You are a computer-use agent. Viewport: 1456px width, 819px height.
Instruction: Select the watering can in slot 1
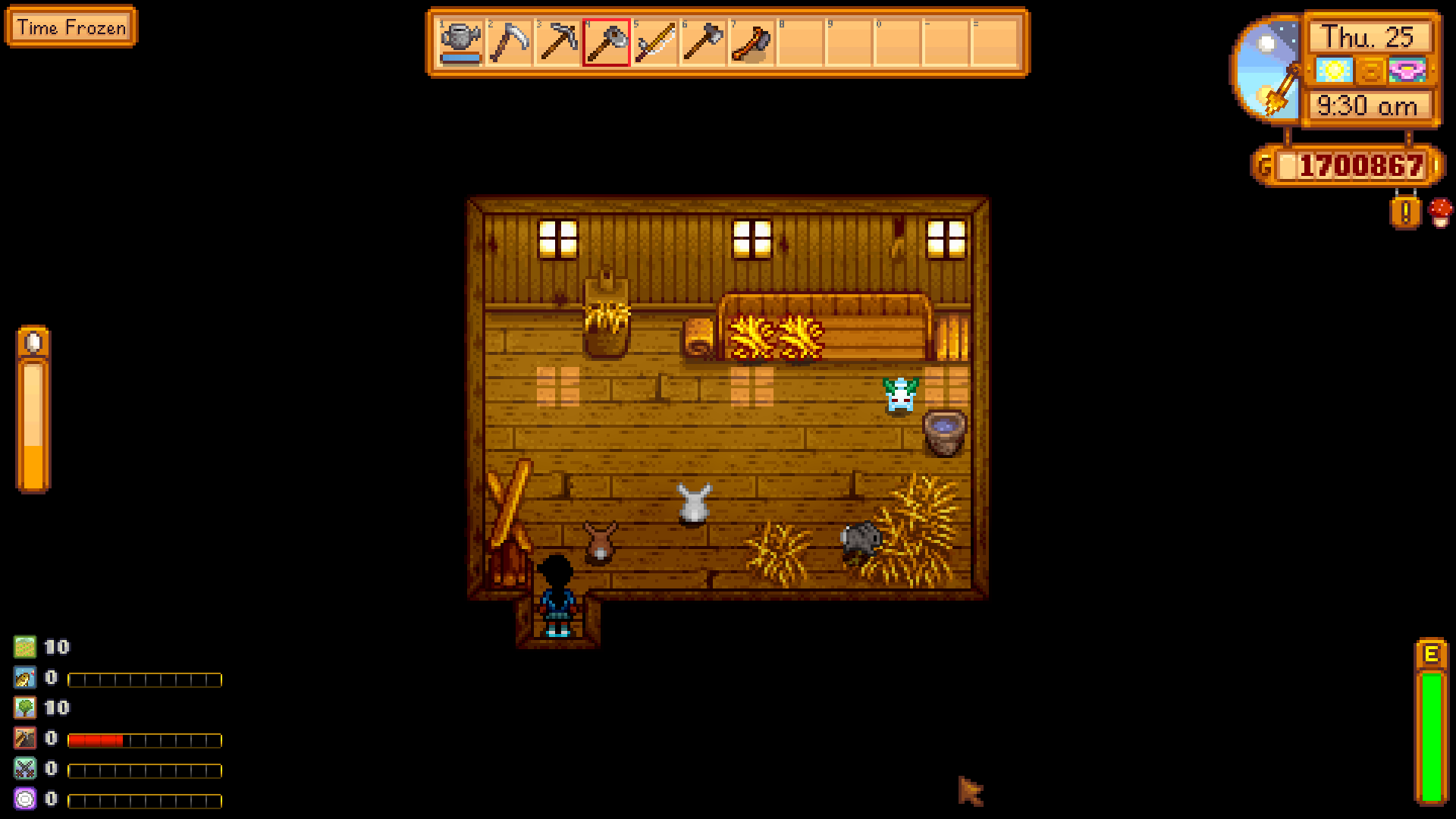click(461, 42)
